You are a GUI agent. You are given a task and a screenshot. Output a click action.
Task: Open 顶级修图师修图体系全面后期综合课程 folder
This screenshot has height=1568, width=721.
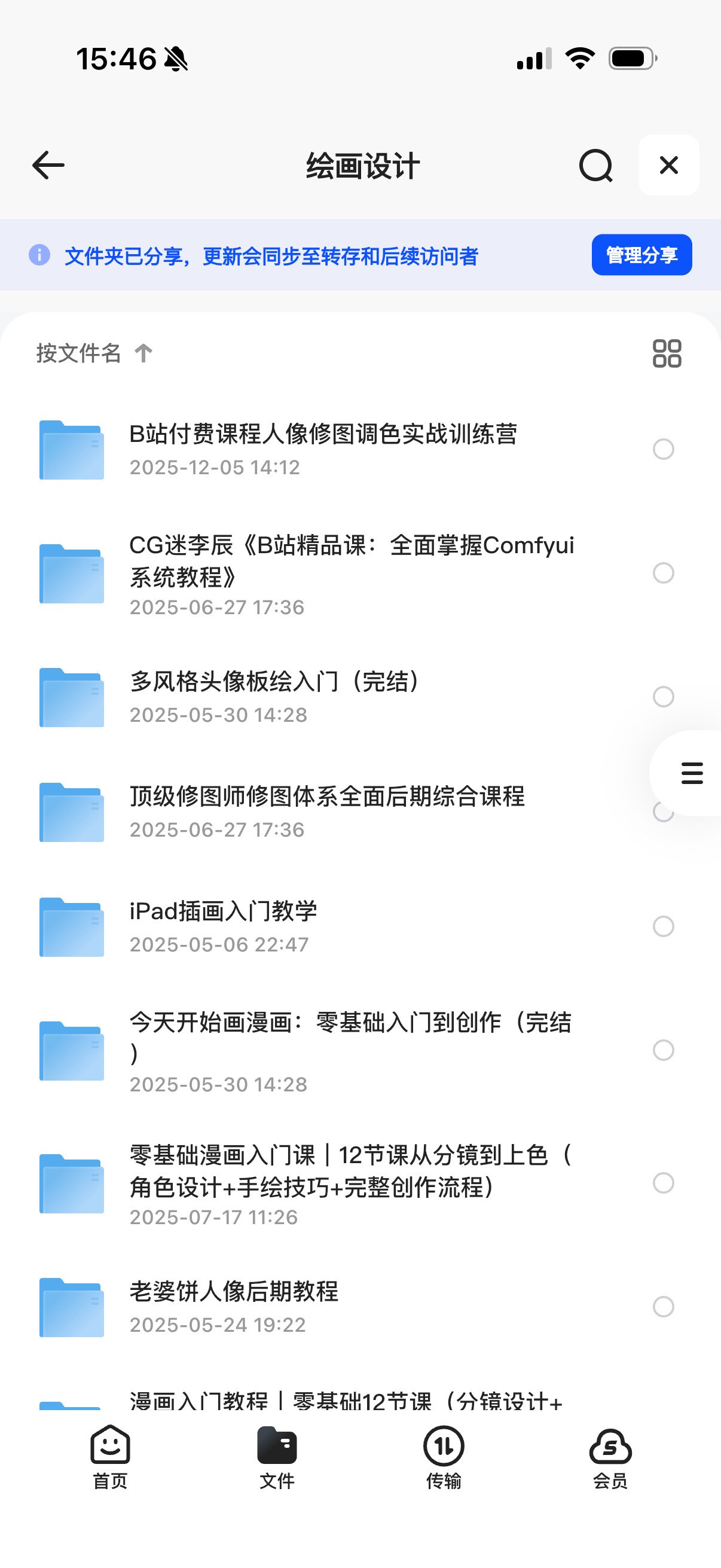pos(326,812)
